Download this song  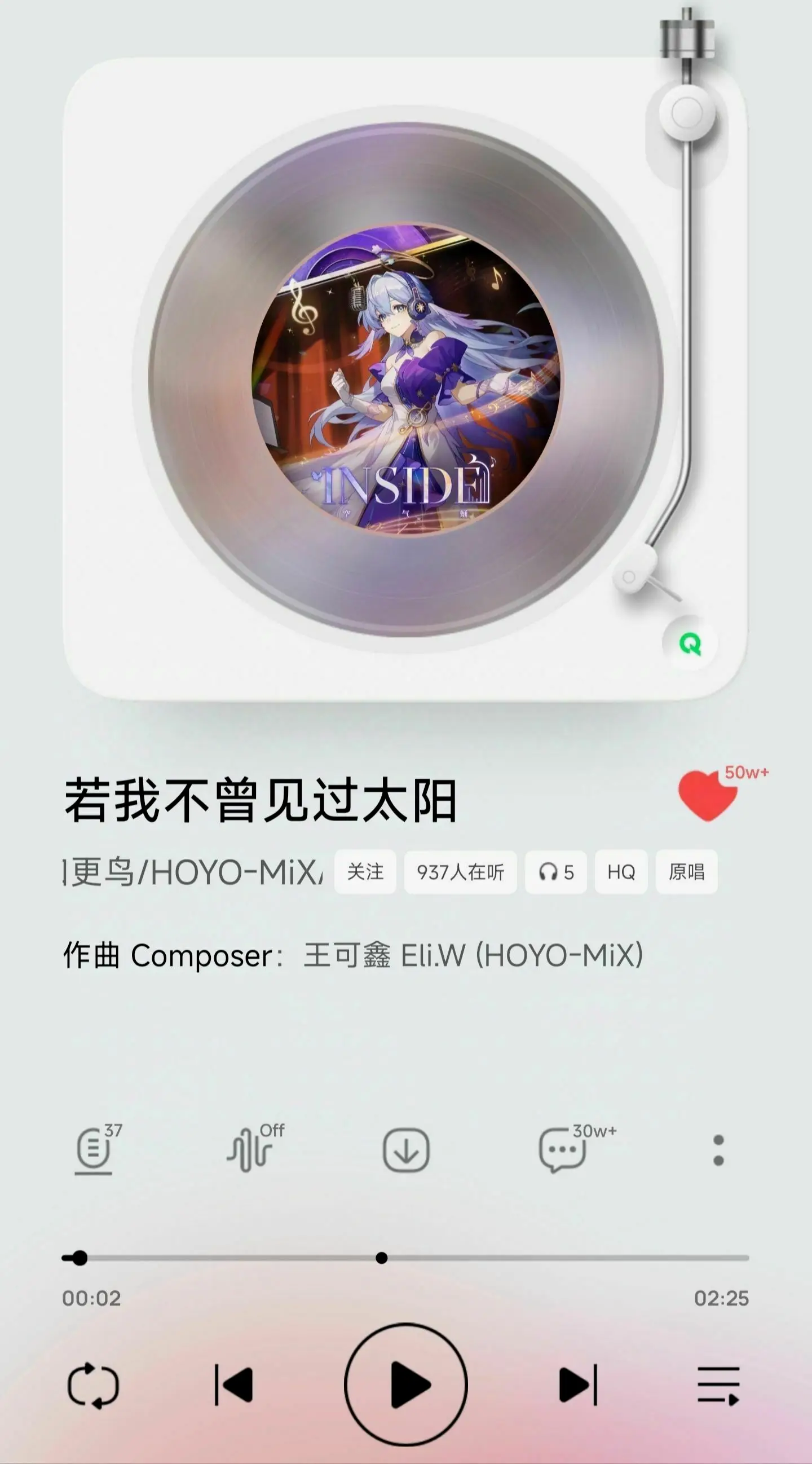405,1150
